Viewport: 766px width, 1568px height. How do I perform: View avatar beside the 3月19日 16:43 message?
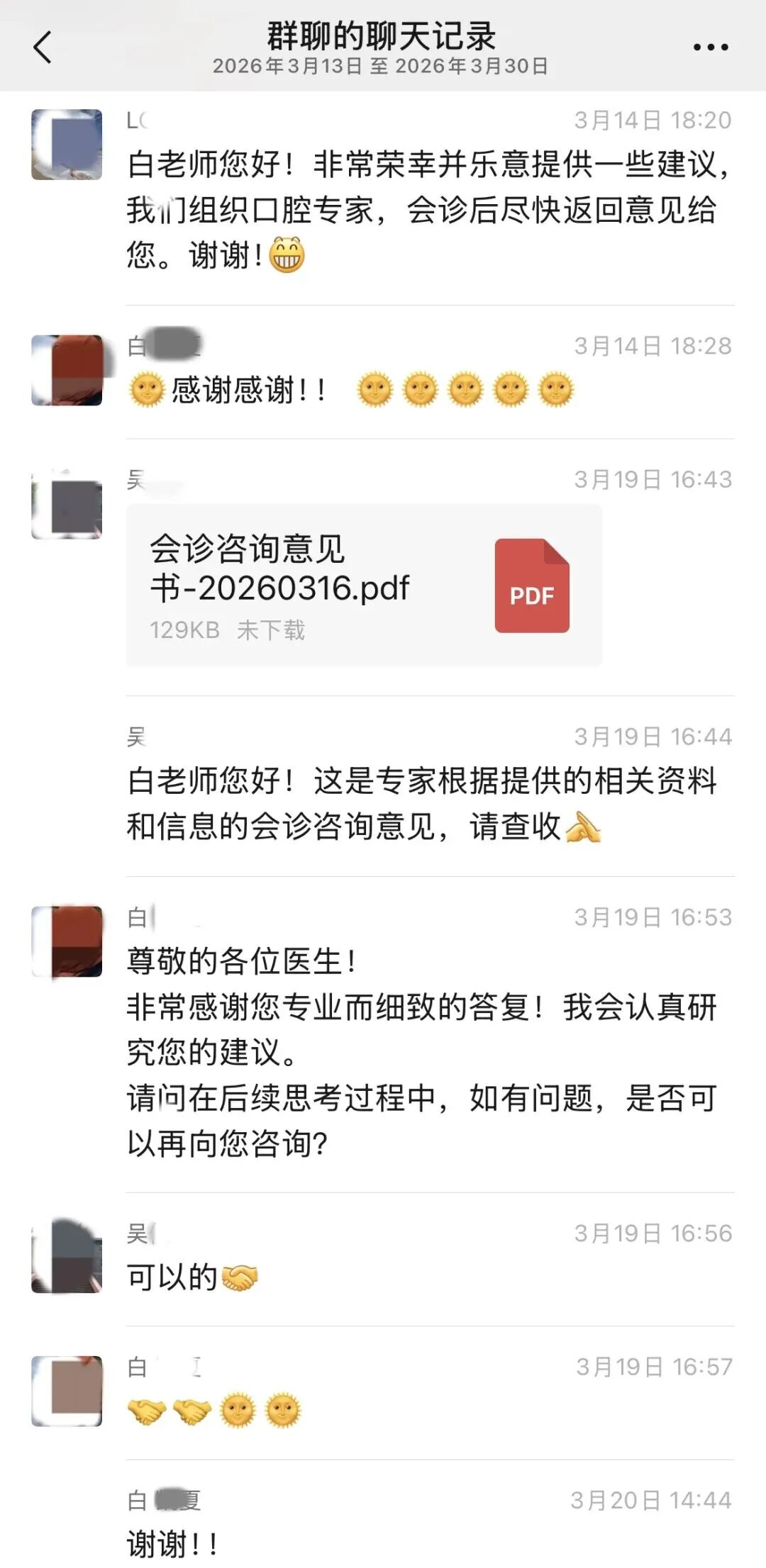pyautogui.click(x=67, y=504)
